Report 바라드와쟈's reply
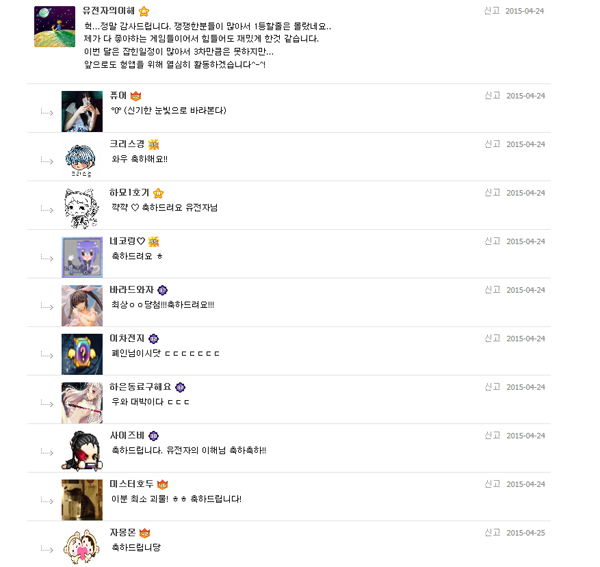Screen dimensions: 600x567 click(492, 290)
